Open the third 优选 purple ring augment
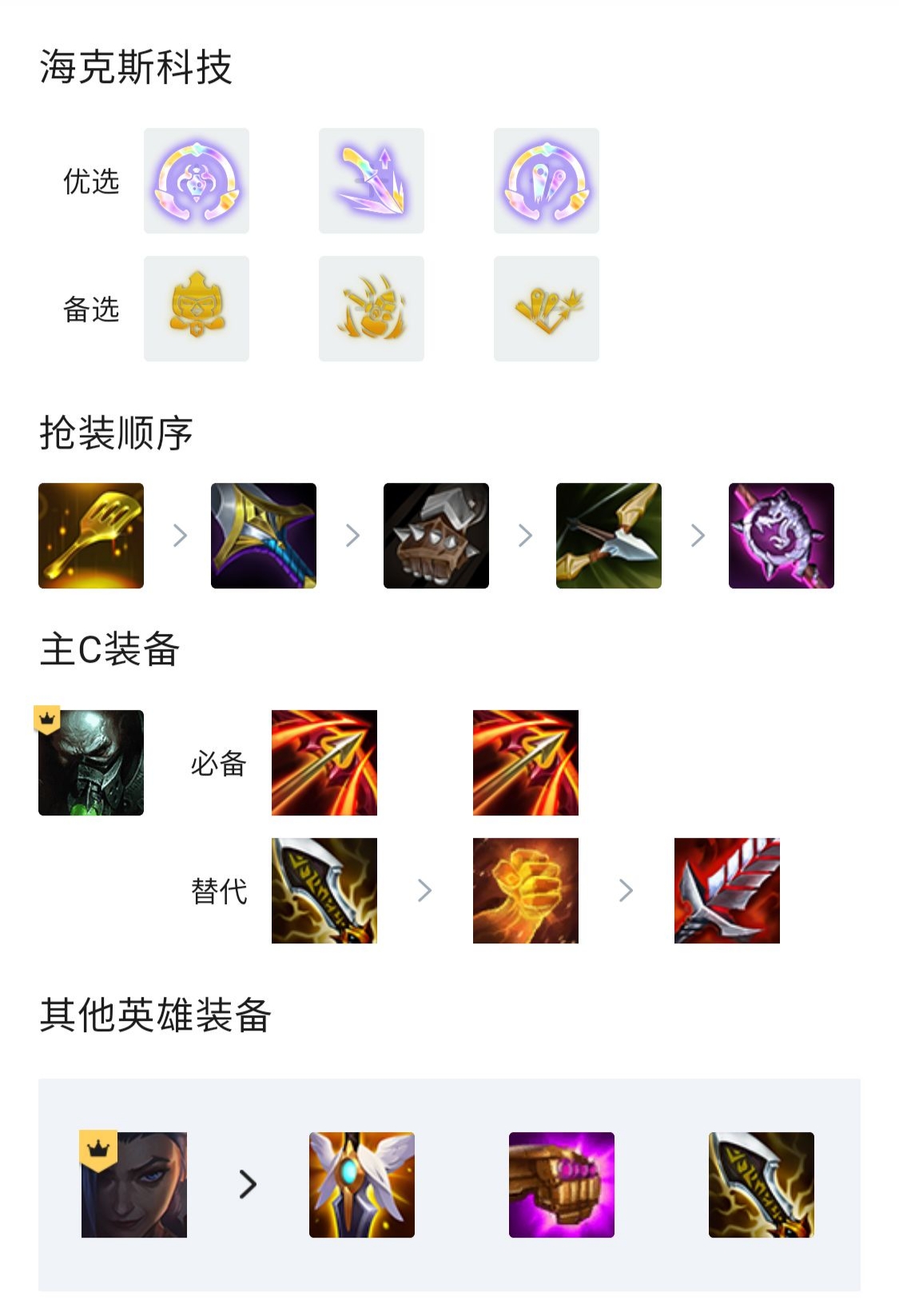 pos(547,181)
